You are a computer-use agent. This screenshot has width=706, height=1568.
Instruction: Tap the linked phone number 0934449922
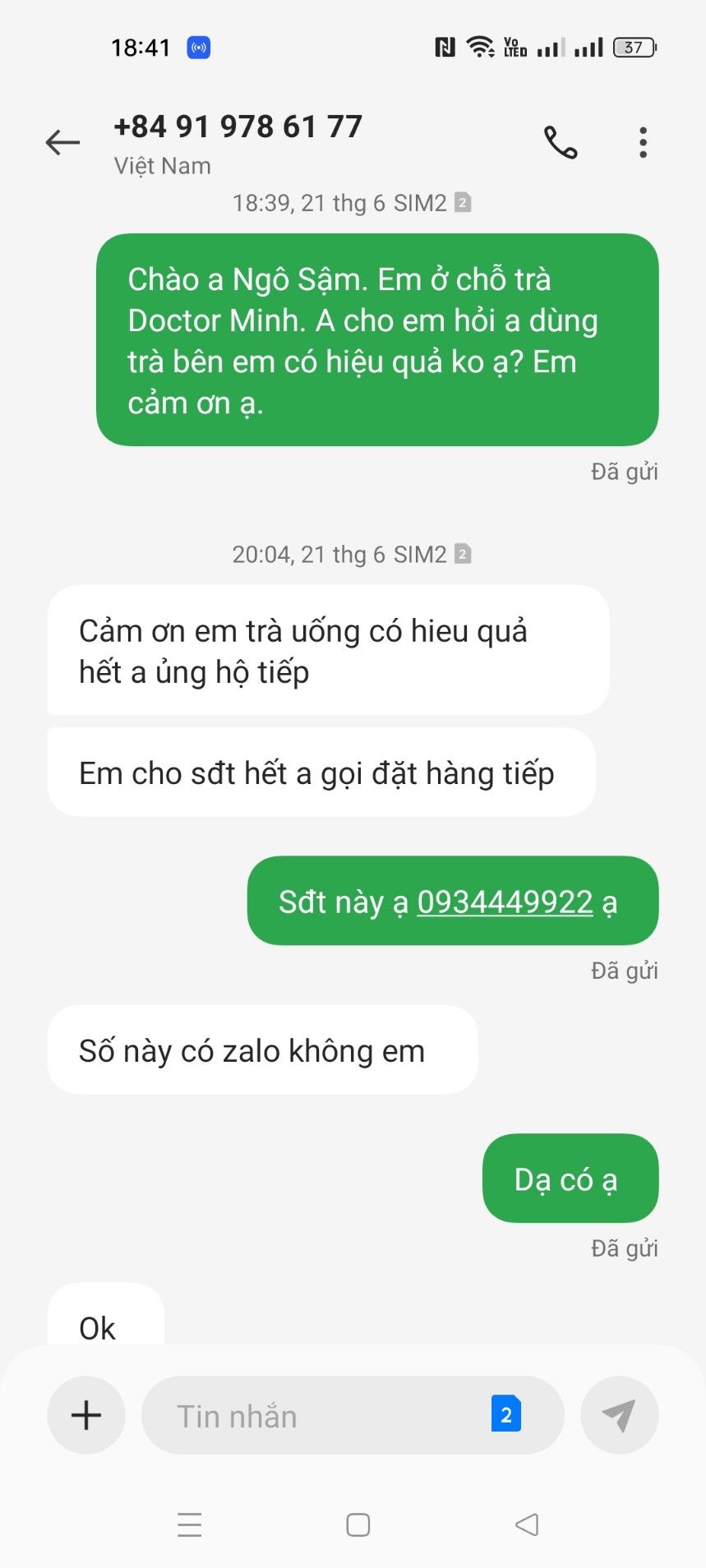click(505, 902)
